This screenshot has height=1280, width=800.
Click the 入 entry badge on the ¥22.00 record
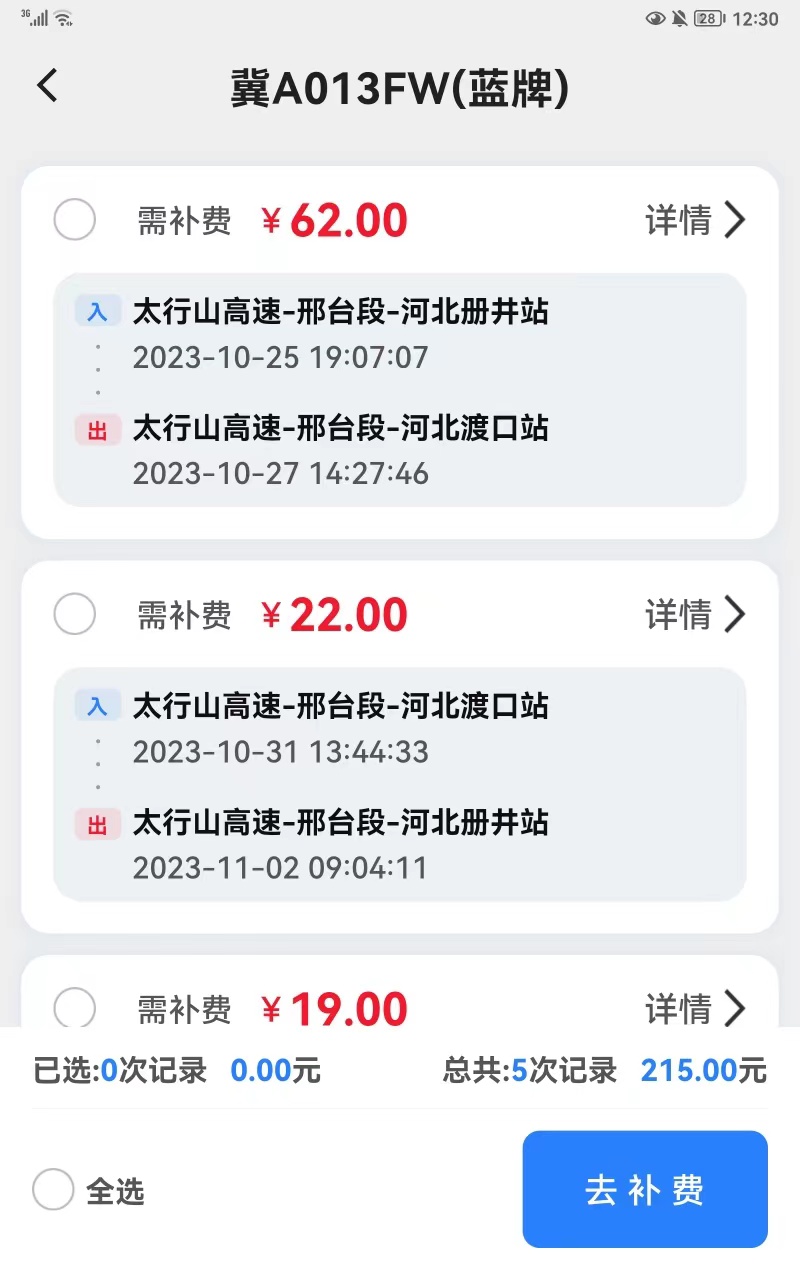(97, 705)
